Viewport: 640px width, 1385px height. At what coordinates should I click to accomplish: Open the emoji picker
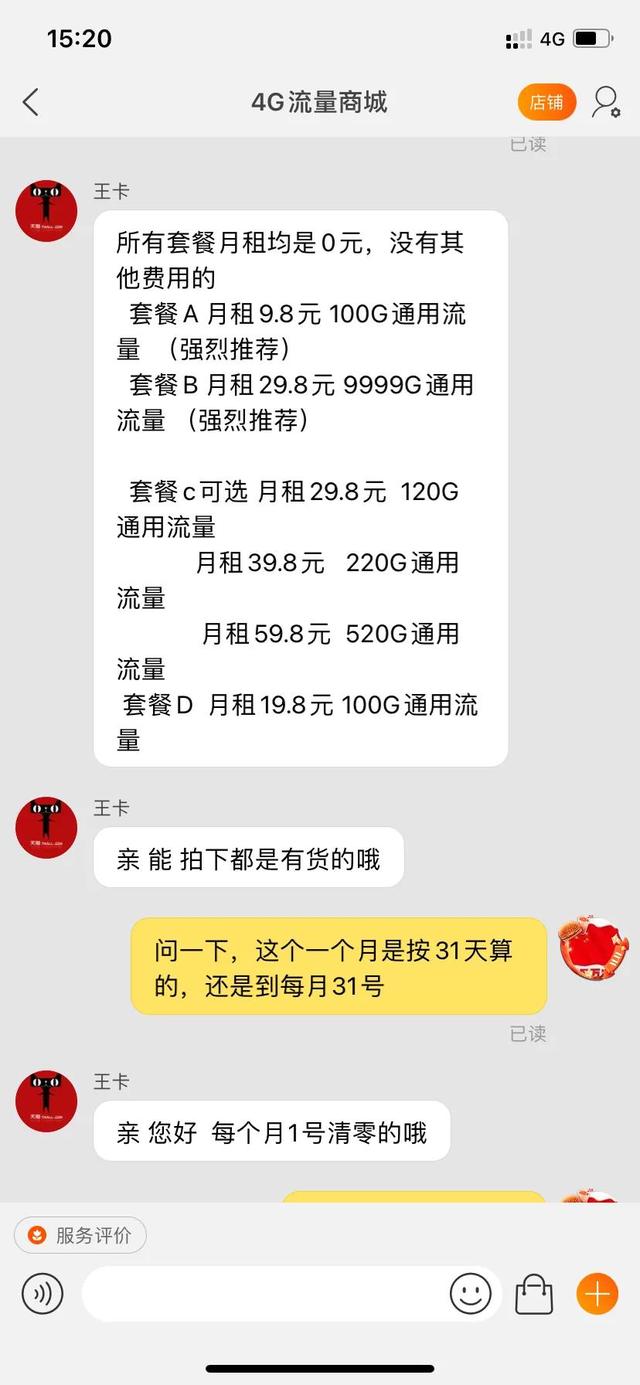[x=470, y=1294]
